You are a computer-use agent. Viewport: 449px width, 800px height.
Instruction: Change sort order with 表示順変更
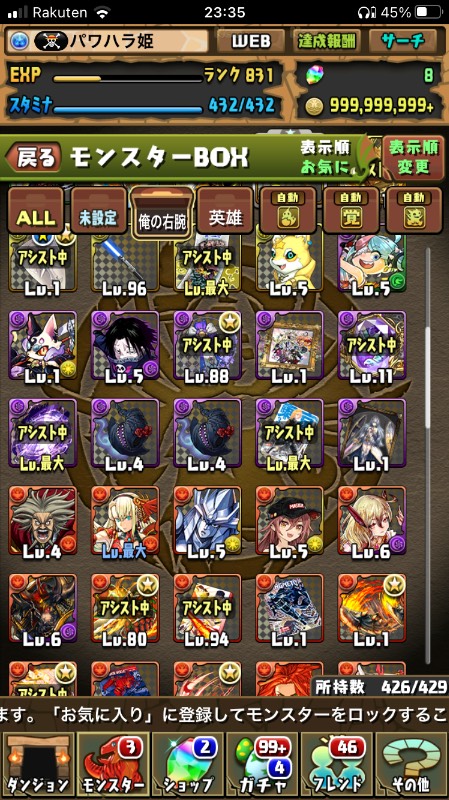(413, 157)
